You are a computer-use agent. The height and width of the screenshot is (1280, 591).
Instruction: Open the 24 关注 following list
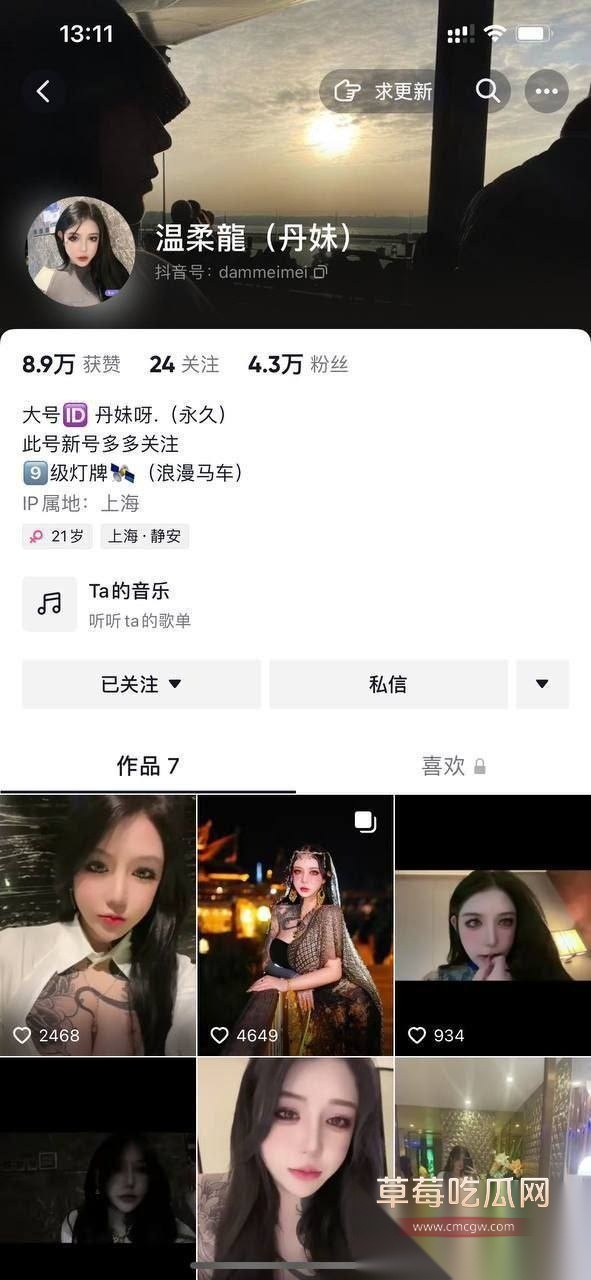tap(184, 364)
